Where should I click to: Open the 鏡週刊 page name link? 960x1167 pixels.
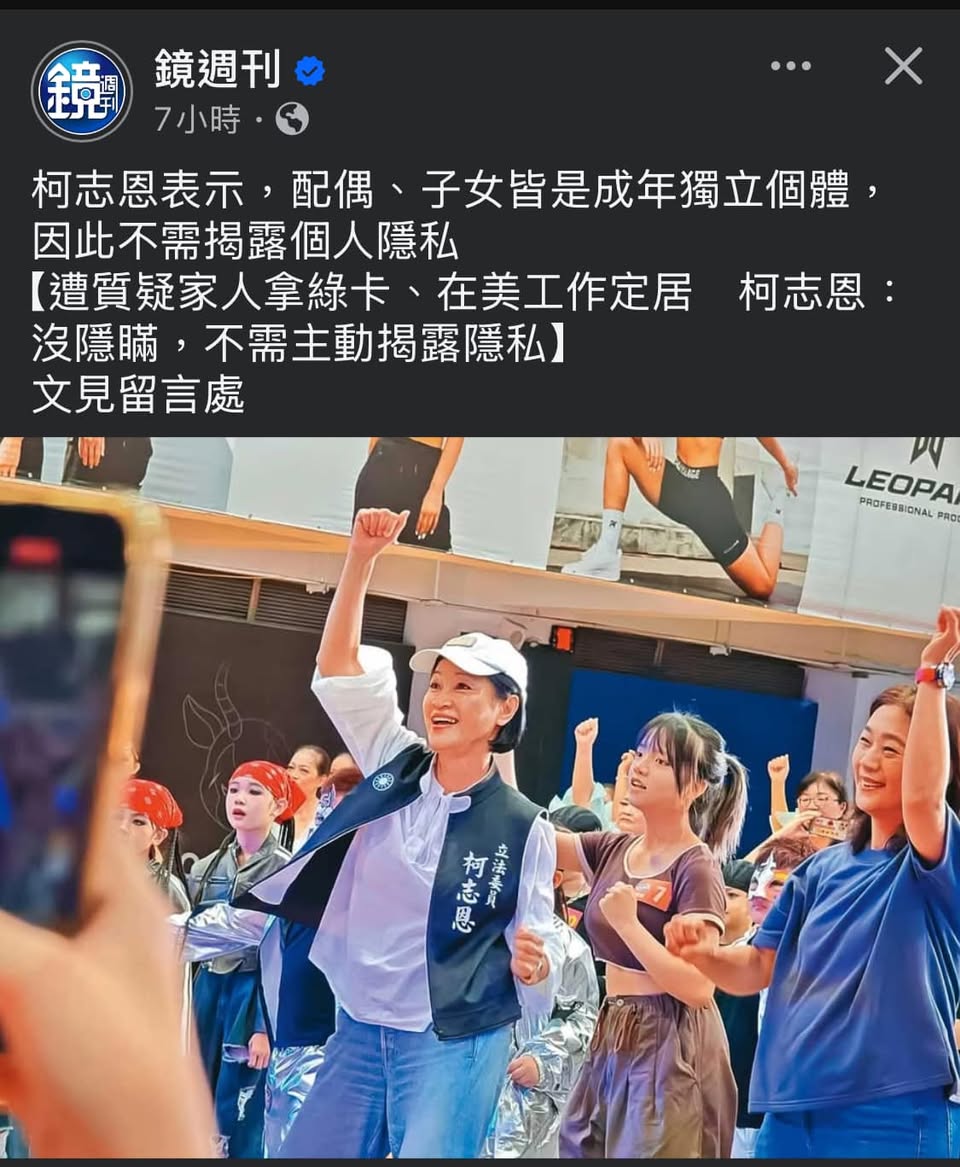click(x=218, y=69)
